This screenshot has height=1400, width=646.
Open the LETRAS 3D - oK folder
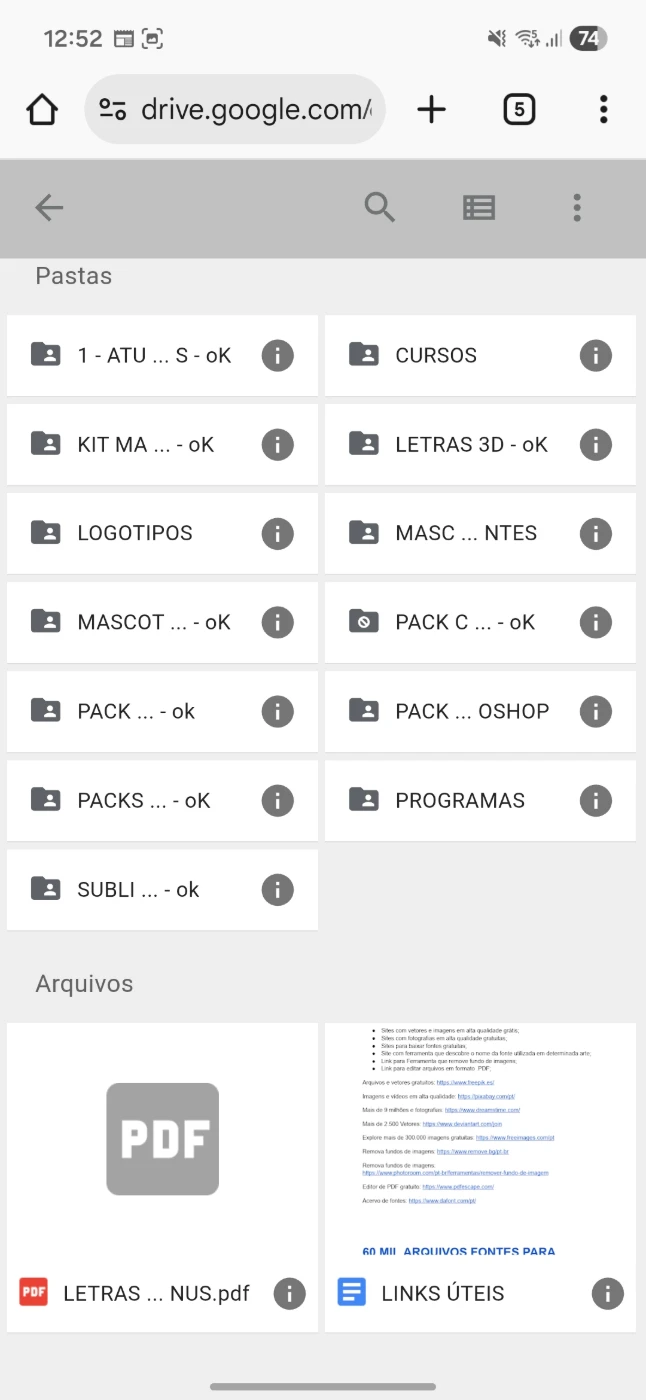pyautogui.click(x=471, y=444)
